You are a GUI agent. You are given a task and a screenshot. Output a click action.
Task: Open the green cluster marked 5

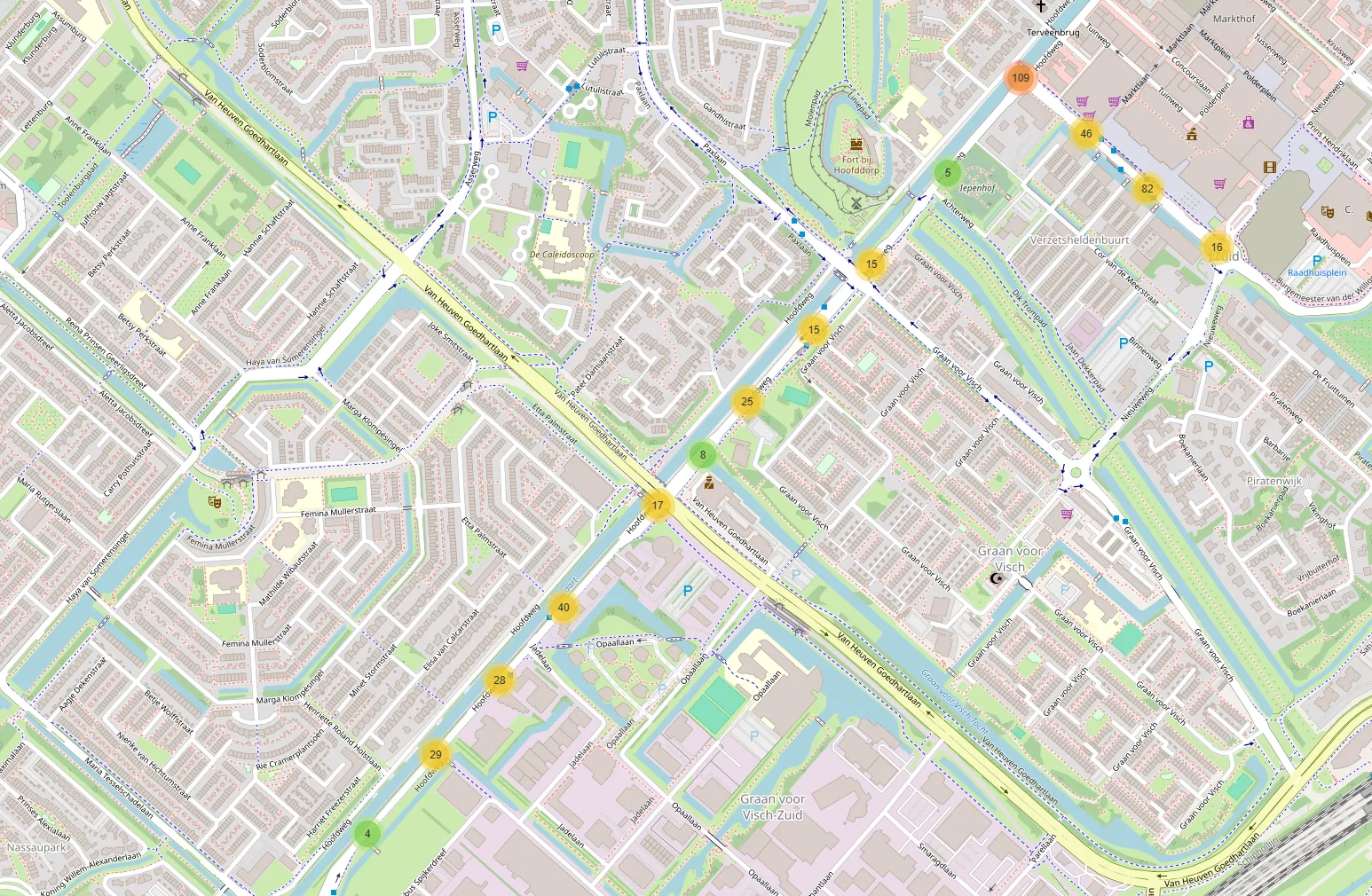coord(948,173)
